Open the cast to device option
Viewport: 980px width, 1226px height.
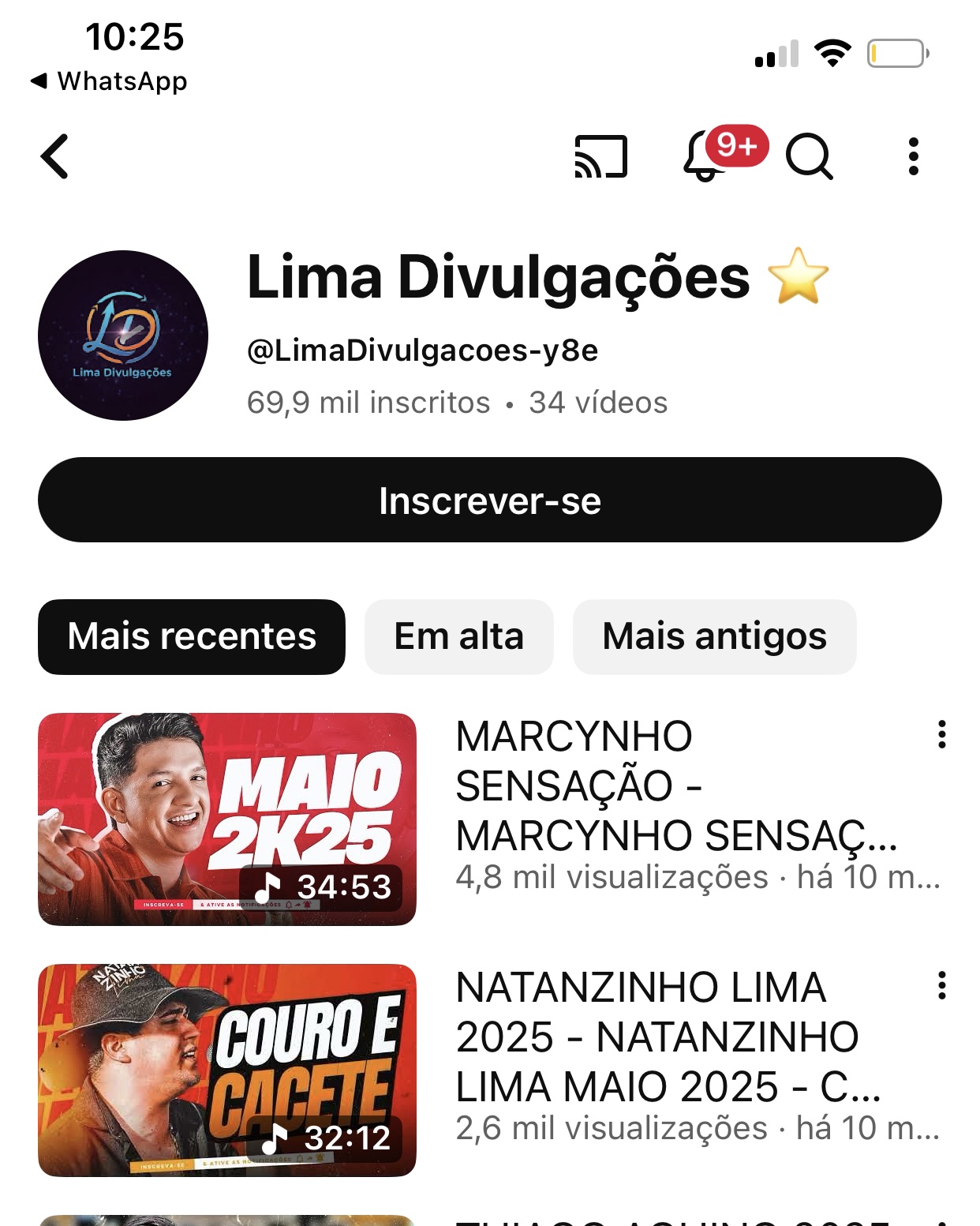pyautogui.click(x=601, y=156)
